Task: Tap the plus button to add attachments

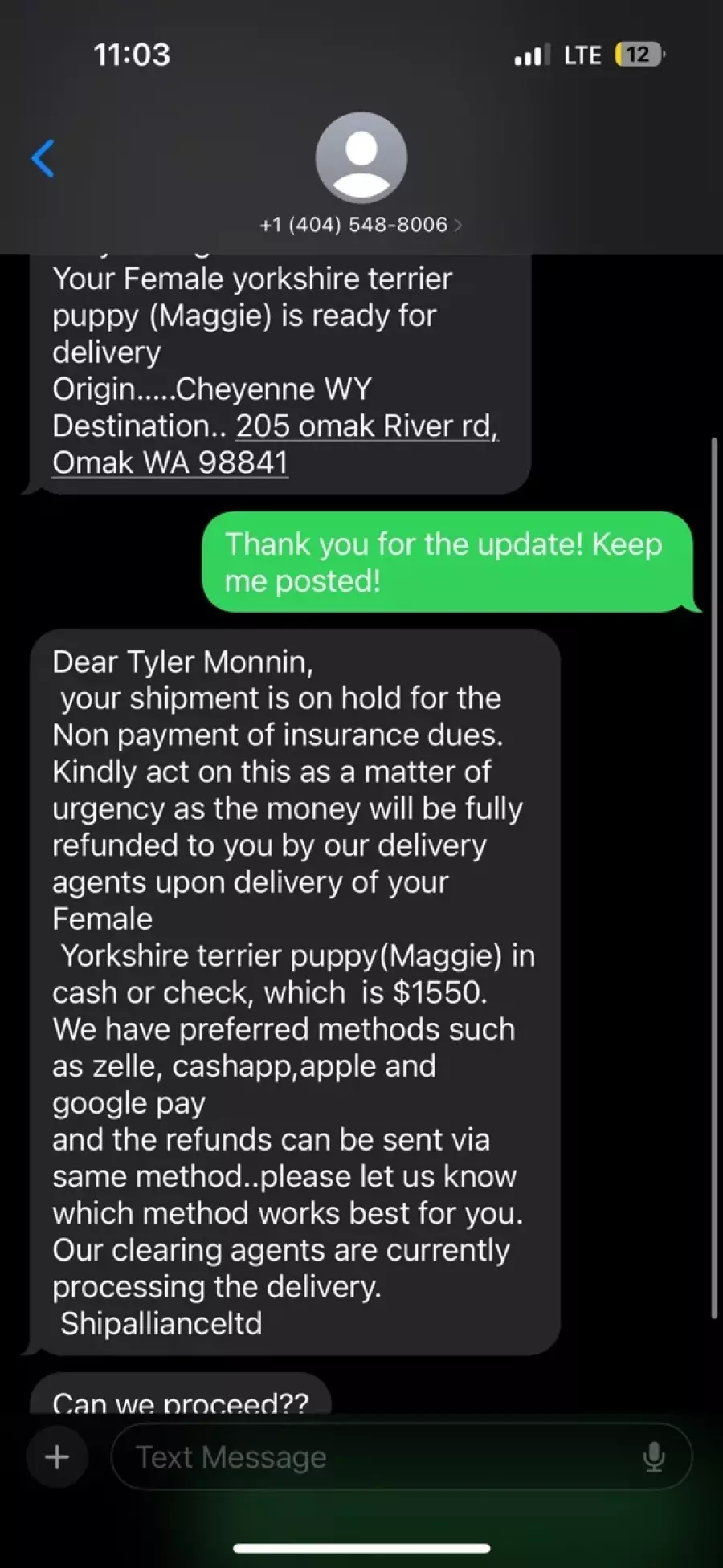Action: point(57,1456)
